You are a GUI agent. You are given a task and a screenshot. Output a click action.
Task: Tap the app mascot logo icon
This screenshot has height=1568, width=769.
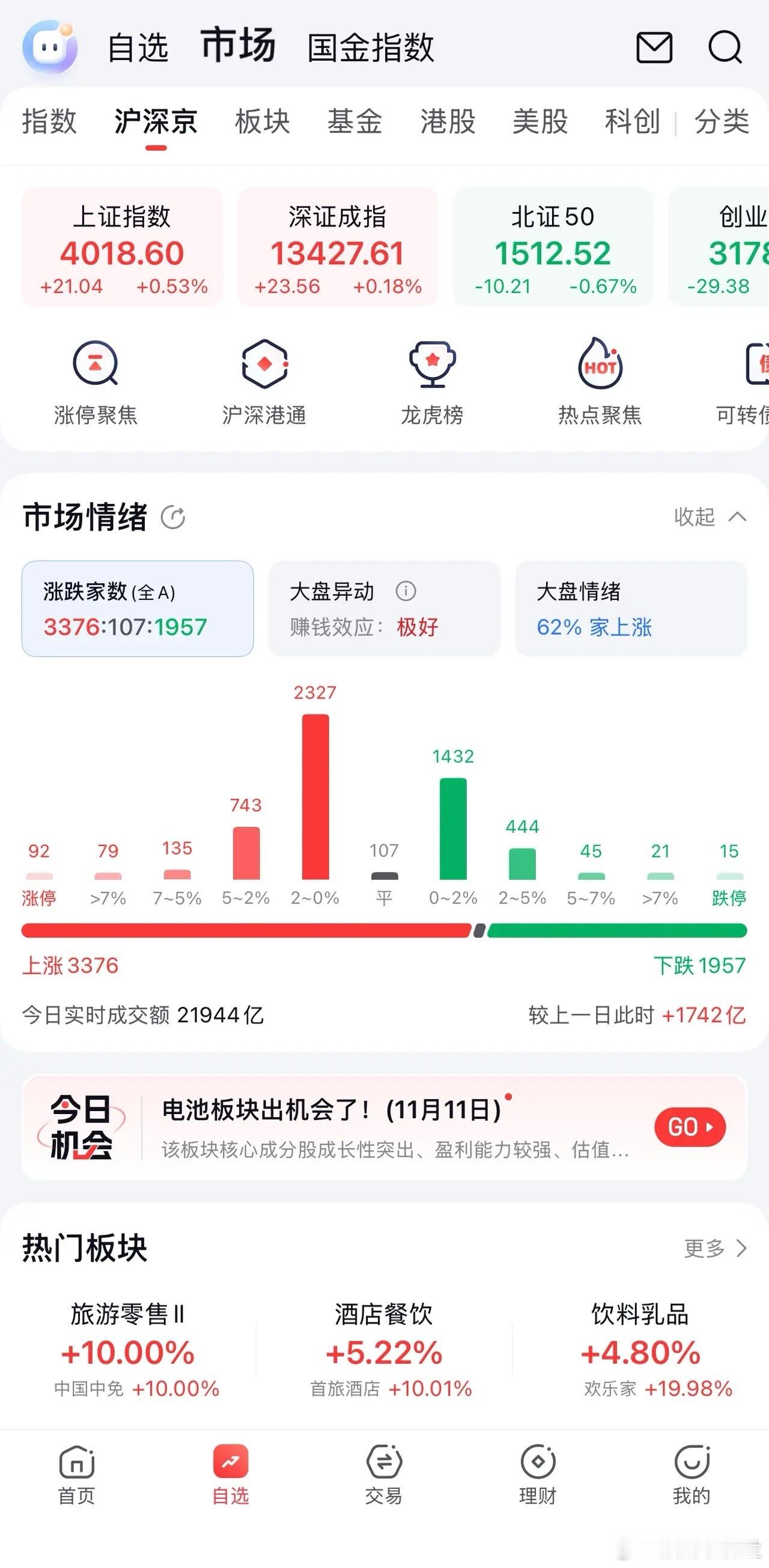tap(50, 49)
